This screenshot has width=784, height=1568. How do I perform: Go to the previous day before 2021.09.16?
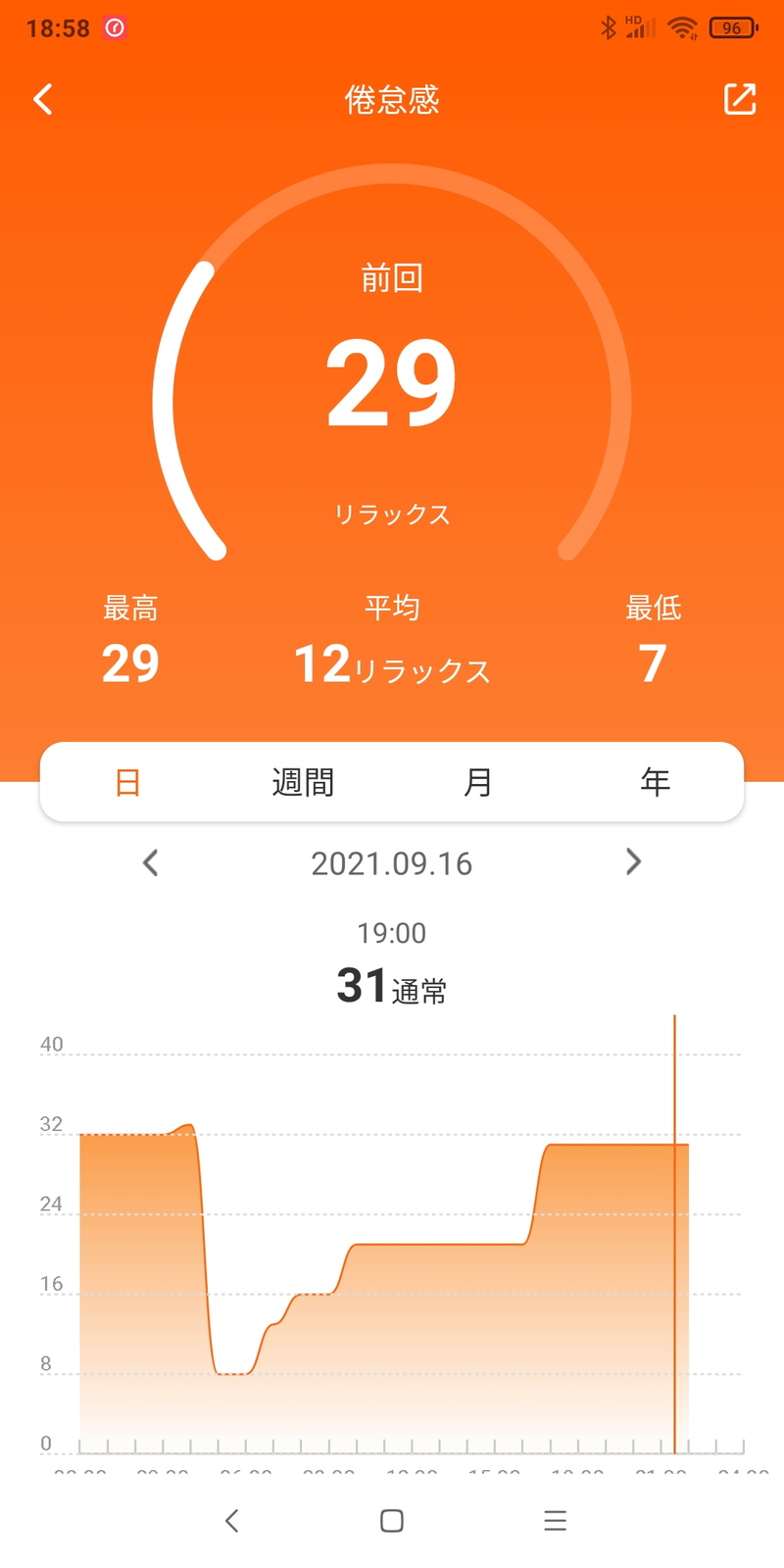(150, 862)
